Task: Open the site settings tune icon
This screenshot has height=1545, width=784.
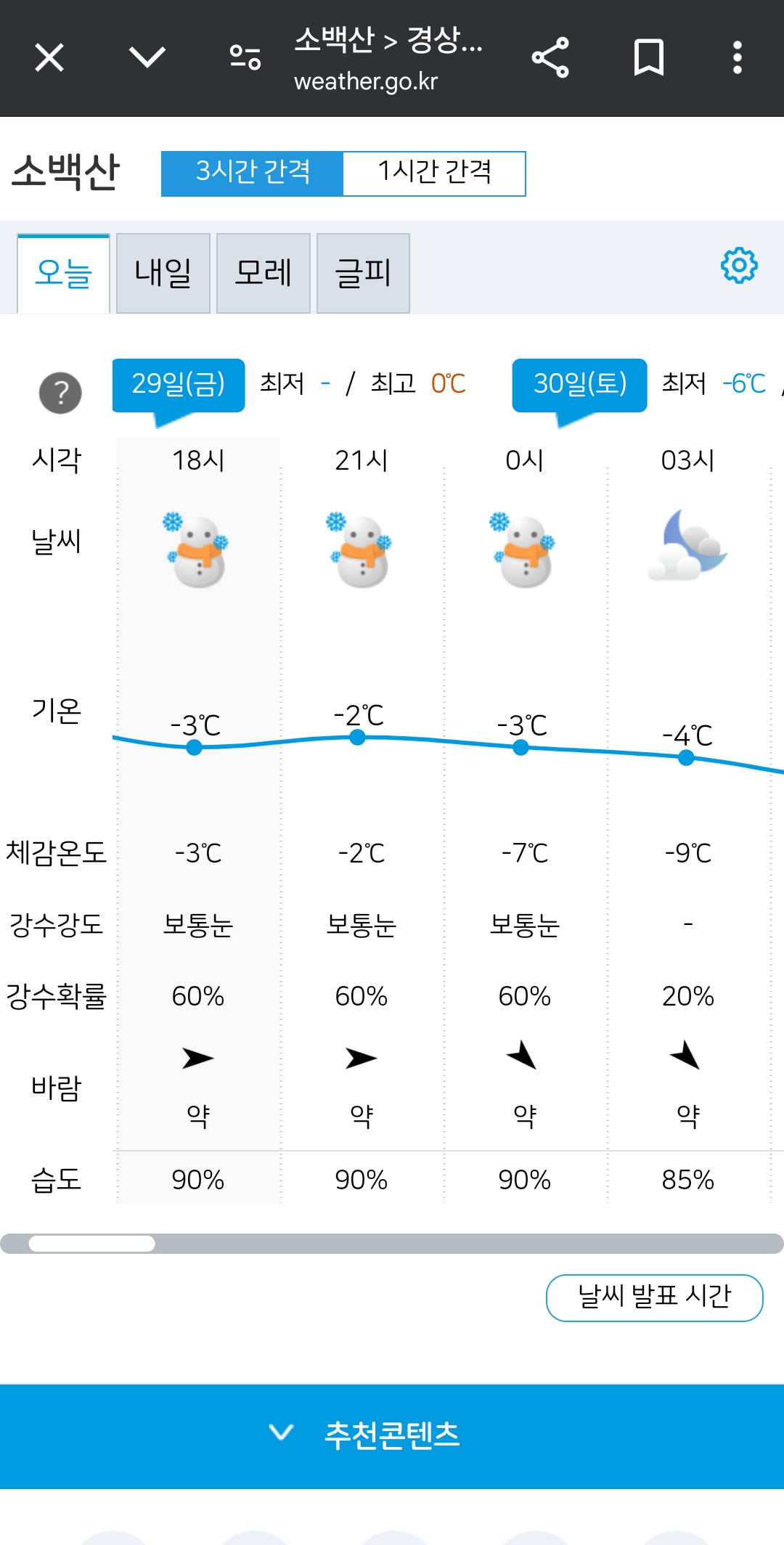Action: (x=245, y=57)
